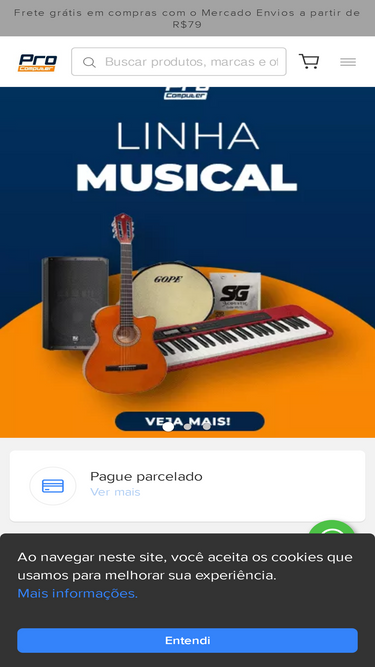Open Ver mais under Pague parcelado
The height and width of the screenshot is (667, 375).
click(x=115, y=492)
